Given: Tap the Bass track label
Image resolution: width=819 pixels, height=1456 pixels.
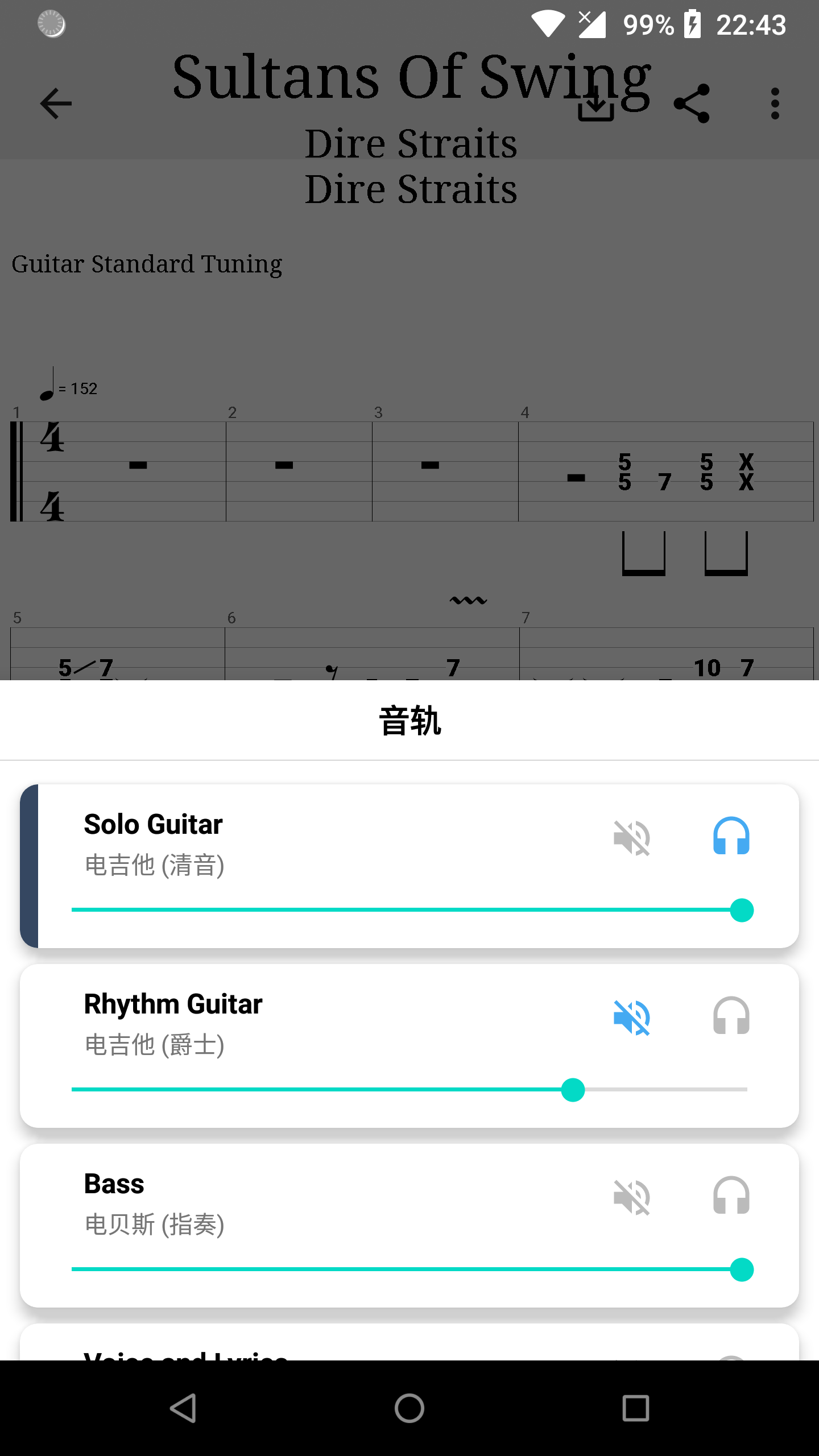Looking at the screenshot, I should pyautogui.click(x=114, y=1183).
